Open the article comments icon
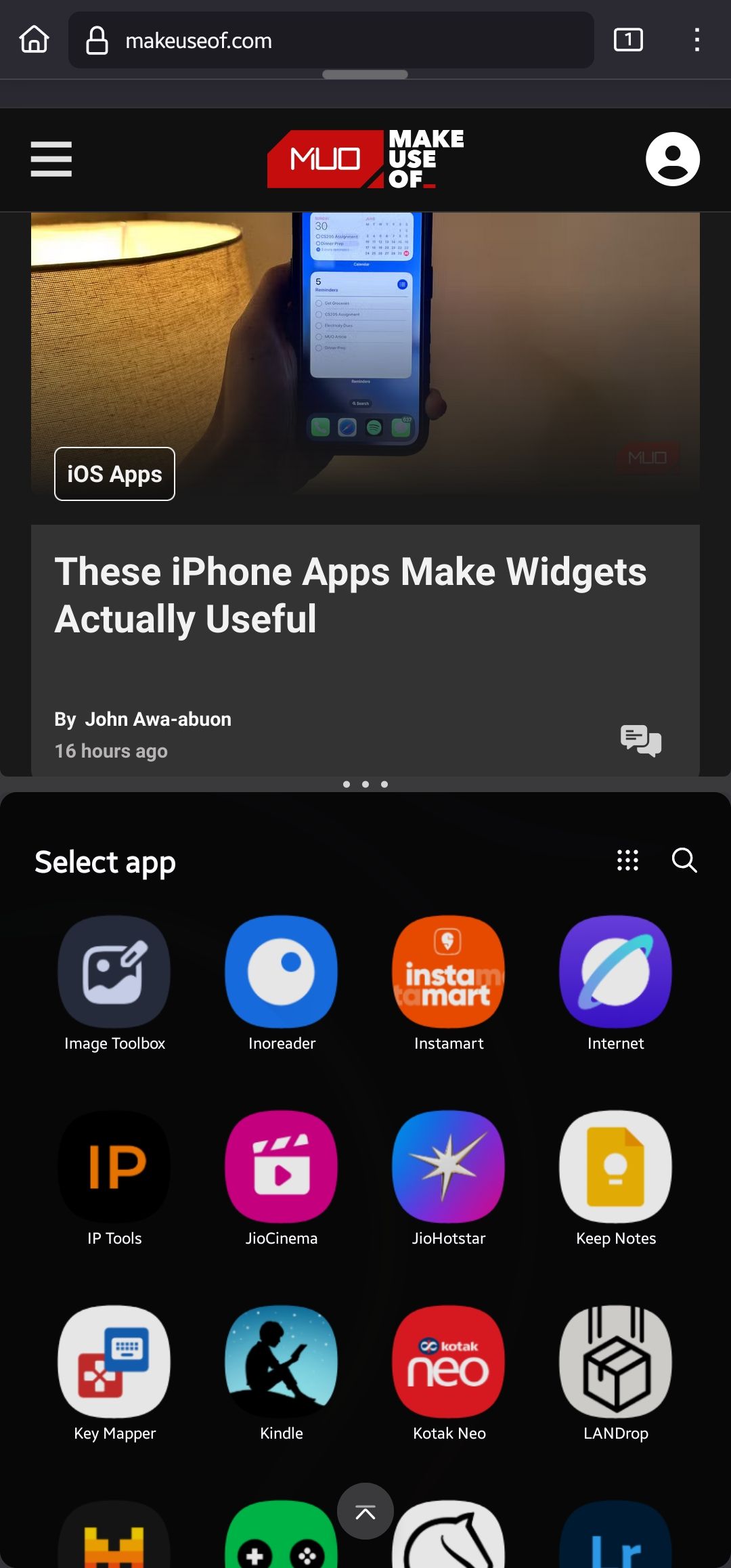This screenshot has height=1568, width=731. (x=640, y=740)
